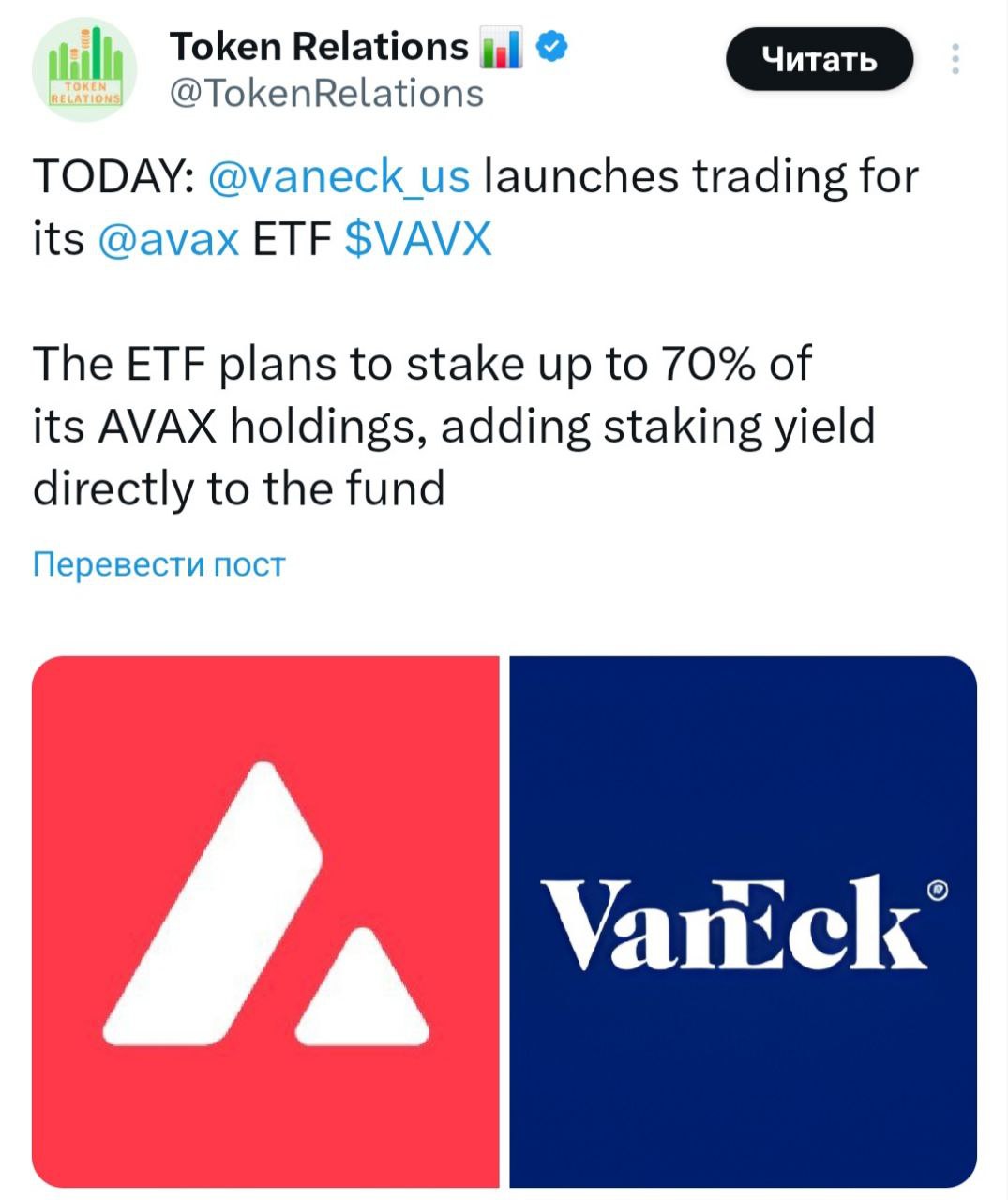The image size is (1008, 1200).
Task: Open the red Avalanche logo image
Action: coord(266,922)
